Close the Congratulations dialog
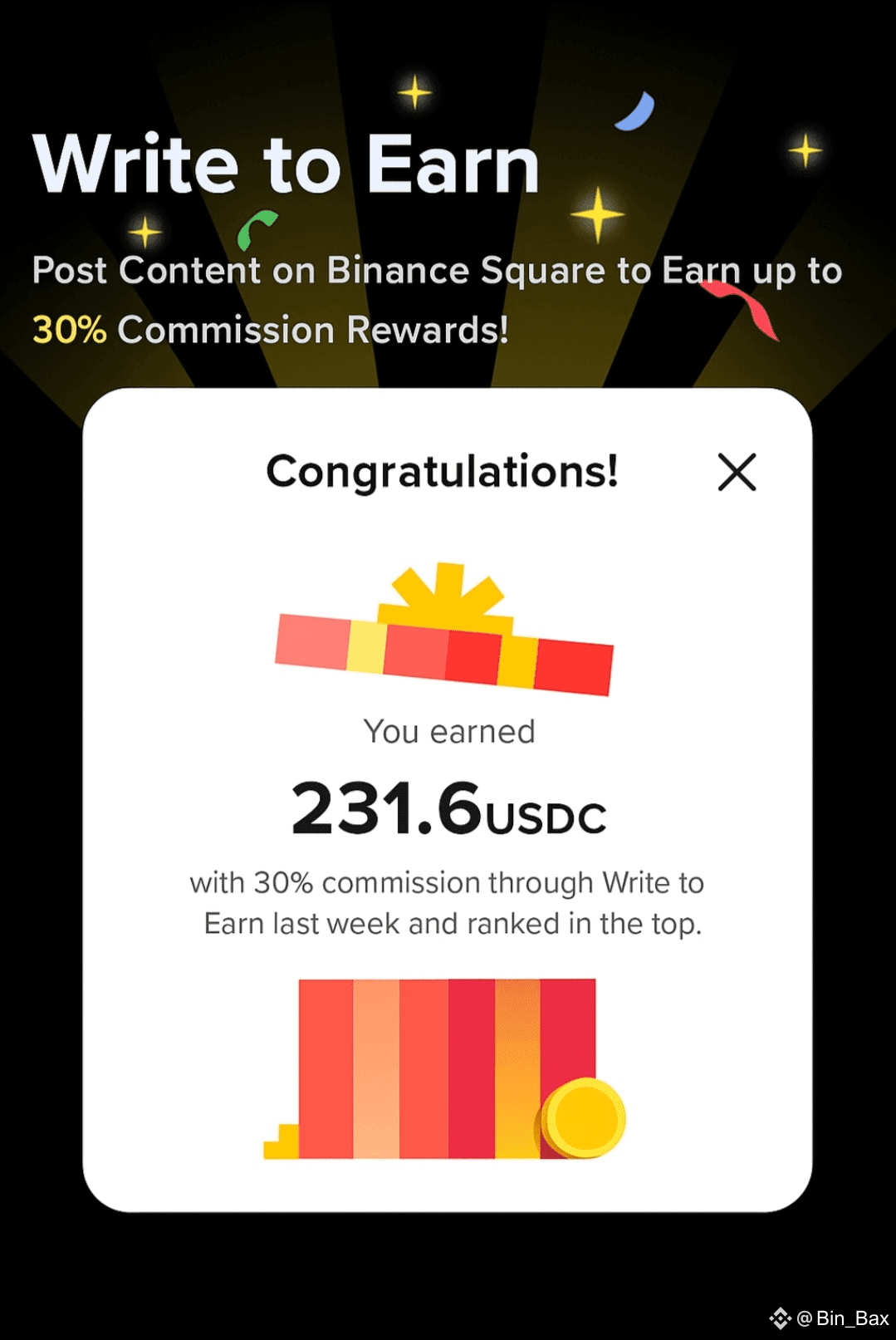This screenshot has width=896, height=1340. point(737,472)
